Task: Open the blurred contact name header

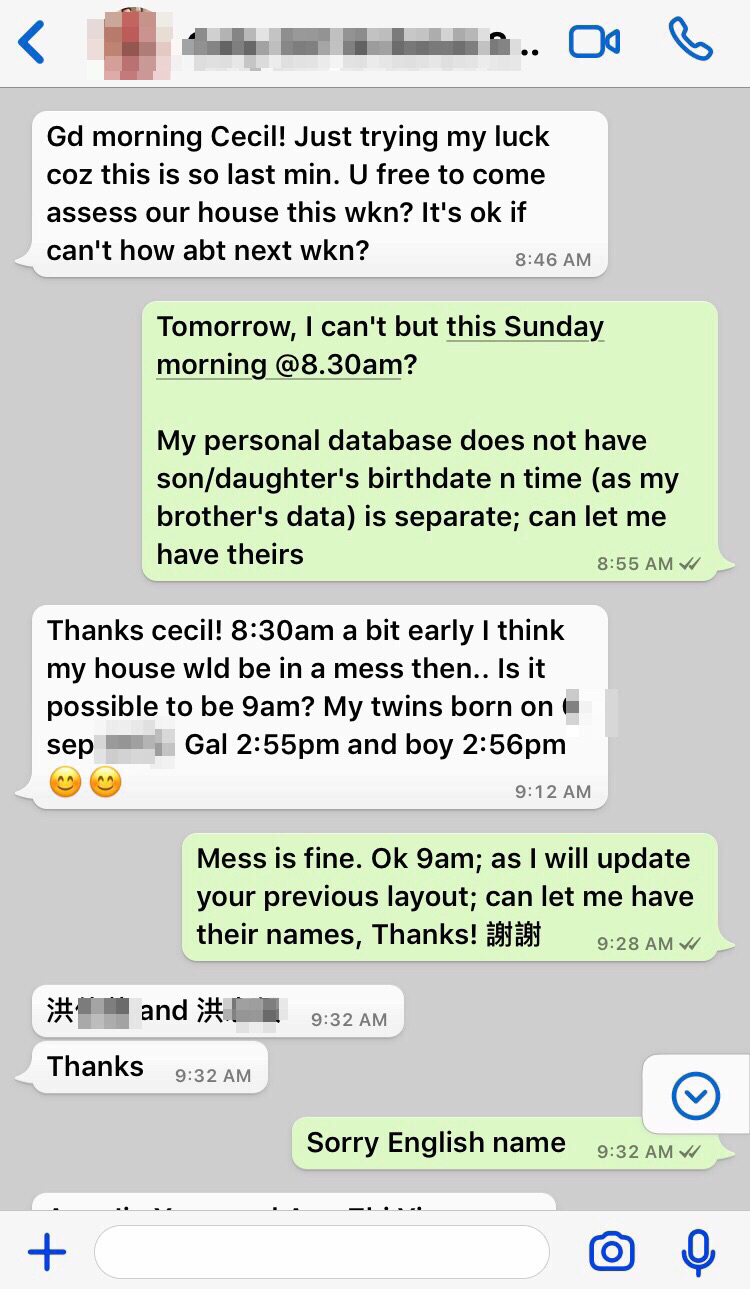Action: [360, 44]
